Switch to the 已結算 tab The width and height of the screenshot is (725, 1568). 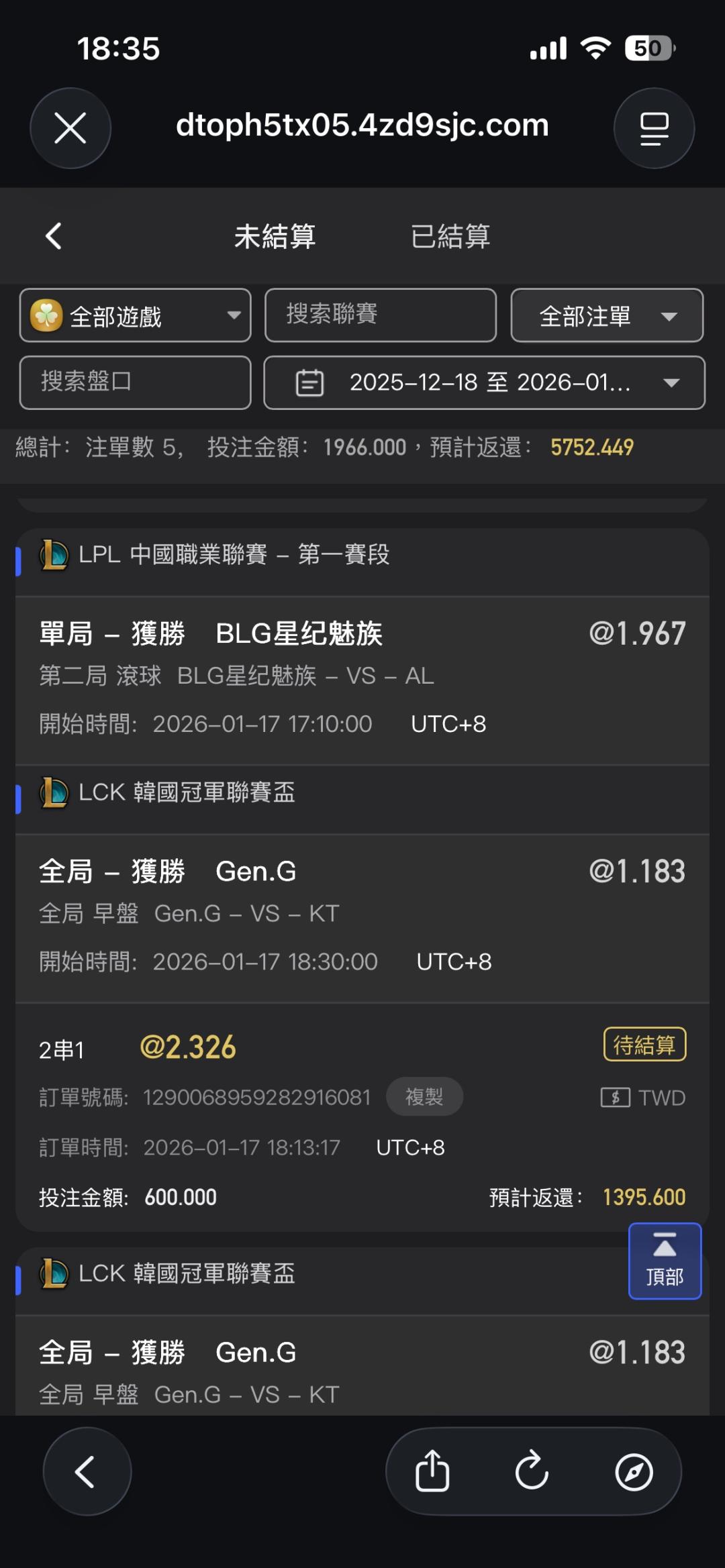450,236
